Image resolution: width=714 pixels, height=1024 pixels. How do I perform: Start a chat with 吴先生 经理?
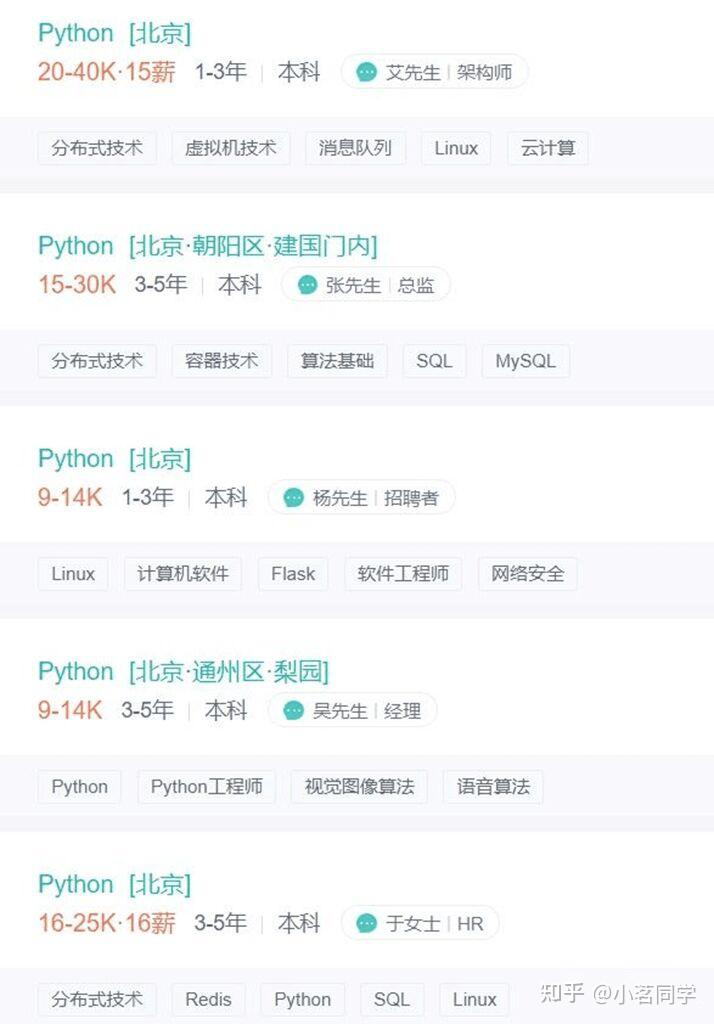pyautogui.click(x=352, y=711)
